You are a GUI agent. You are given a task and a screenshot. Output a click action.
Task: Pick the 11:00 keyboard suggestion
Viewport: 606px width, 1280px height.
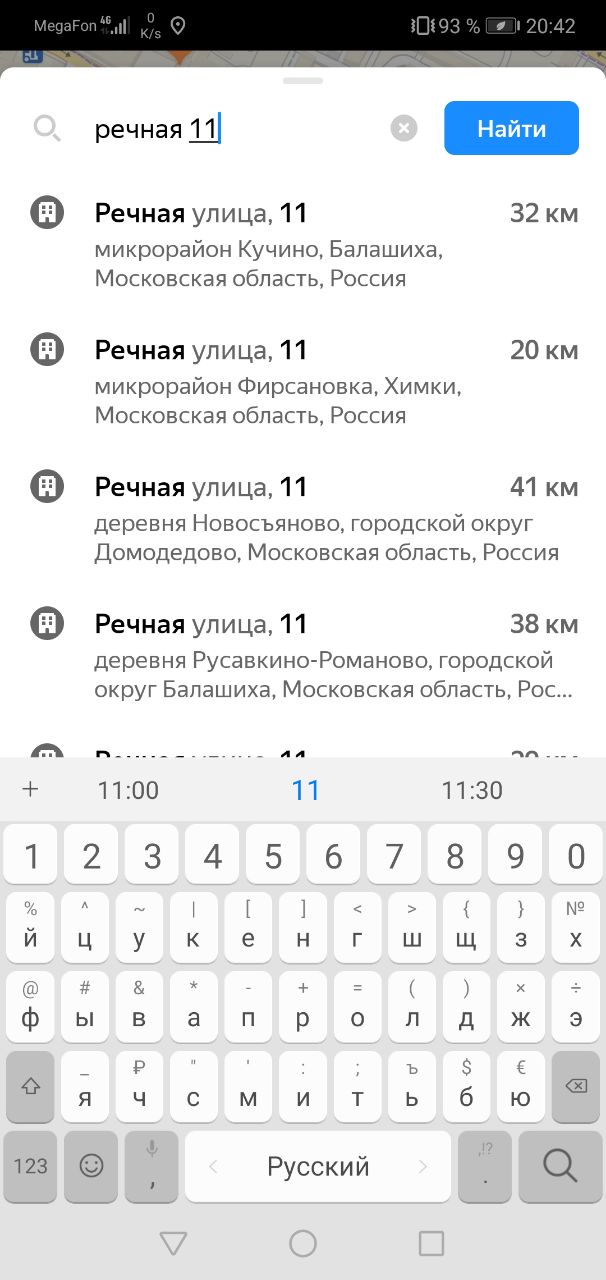click(128, 791)
